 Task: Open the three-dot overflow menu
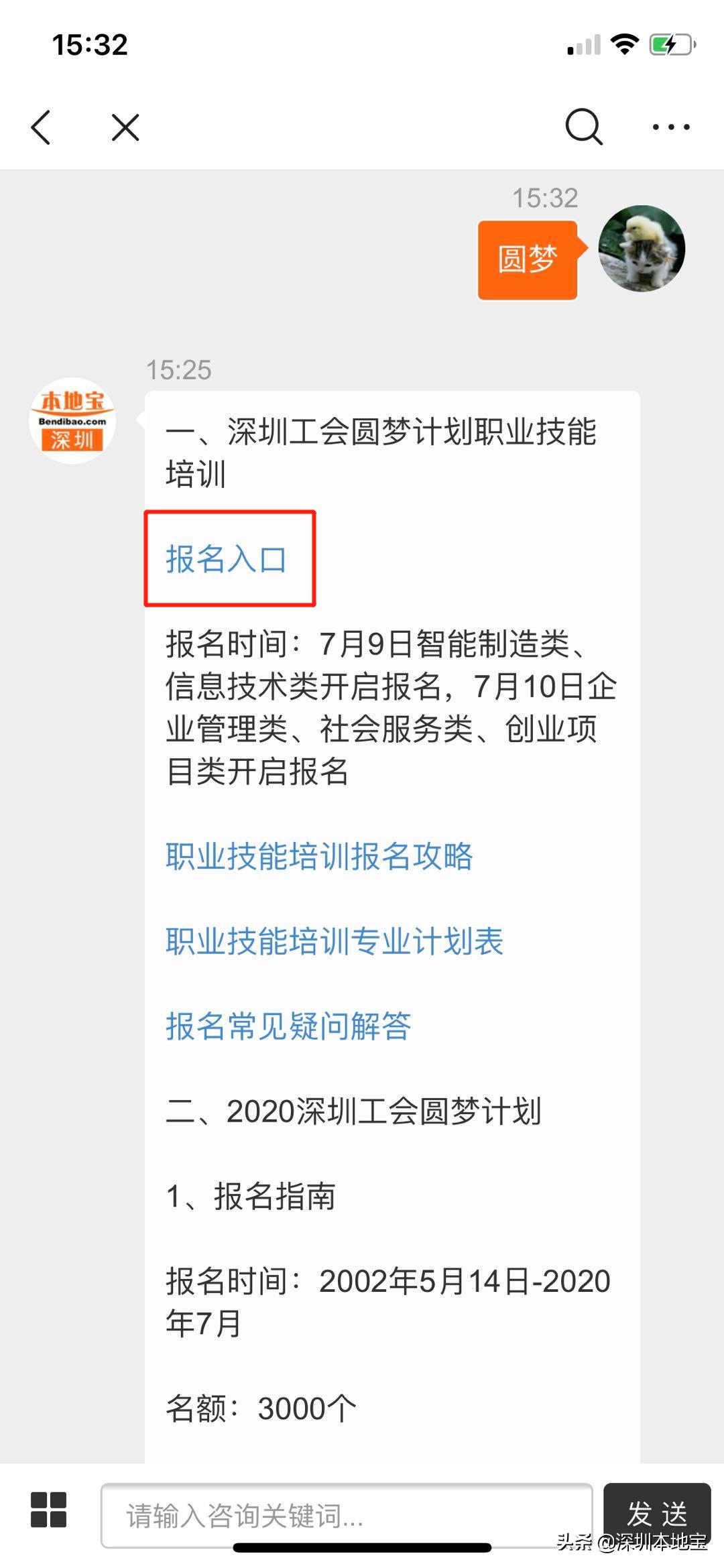click(x=671, y=127)
